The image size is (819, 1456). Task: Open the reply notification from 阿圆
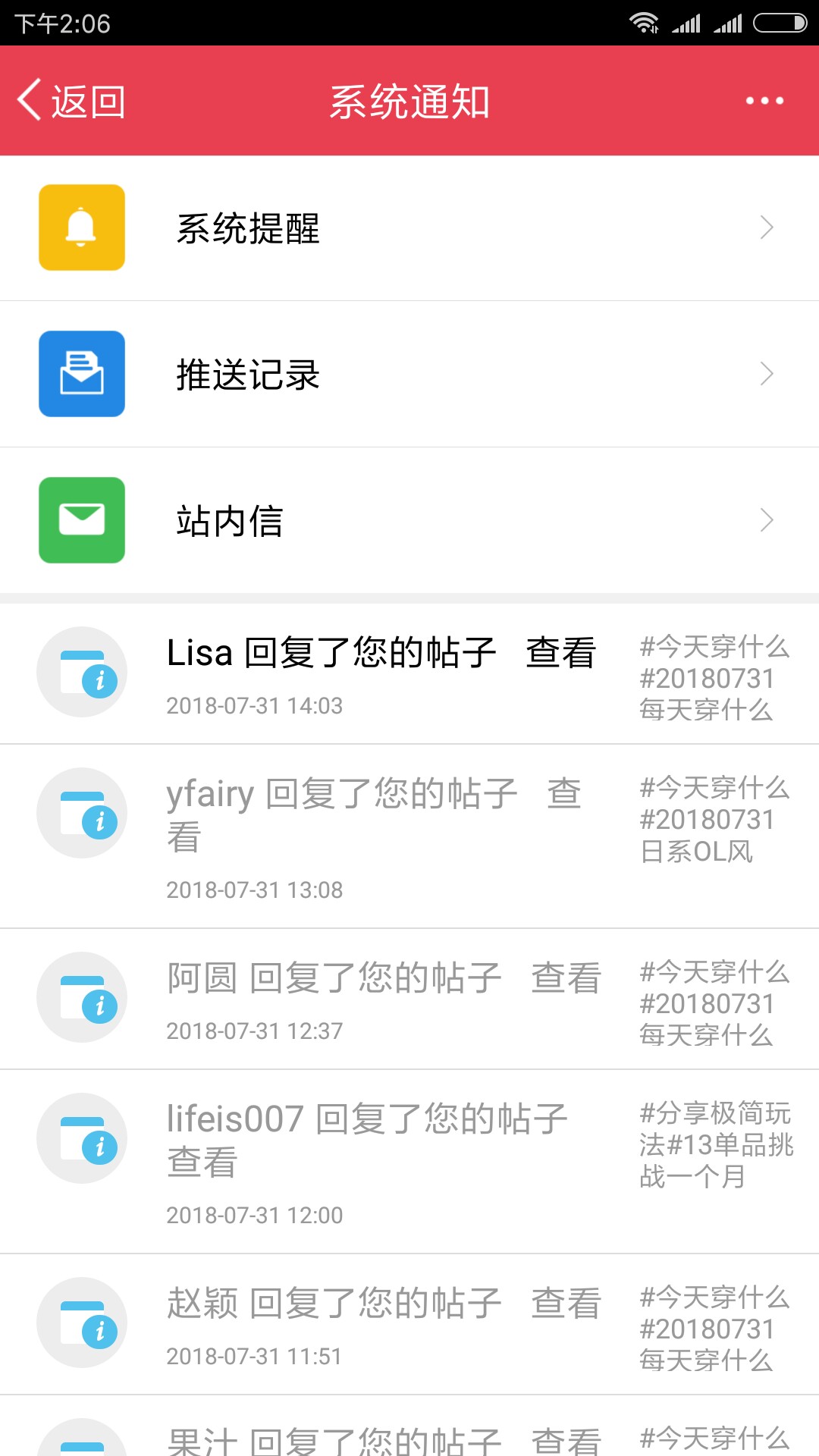point(409,999)
